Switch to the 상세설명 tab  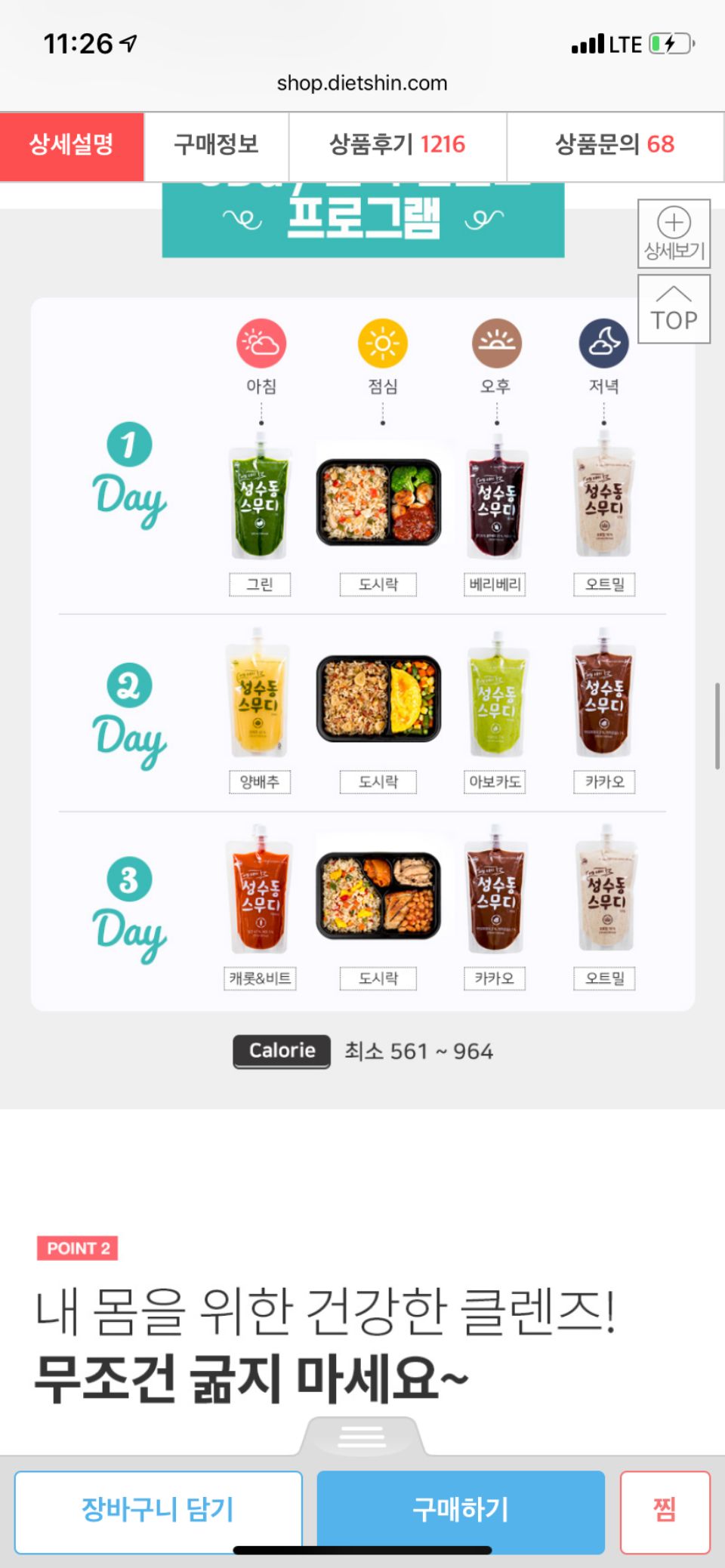(72, 146)
